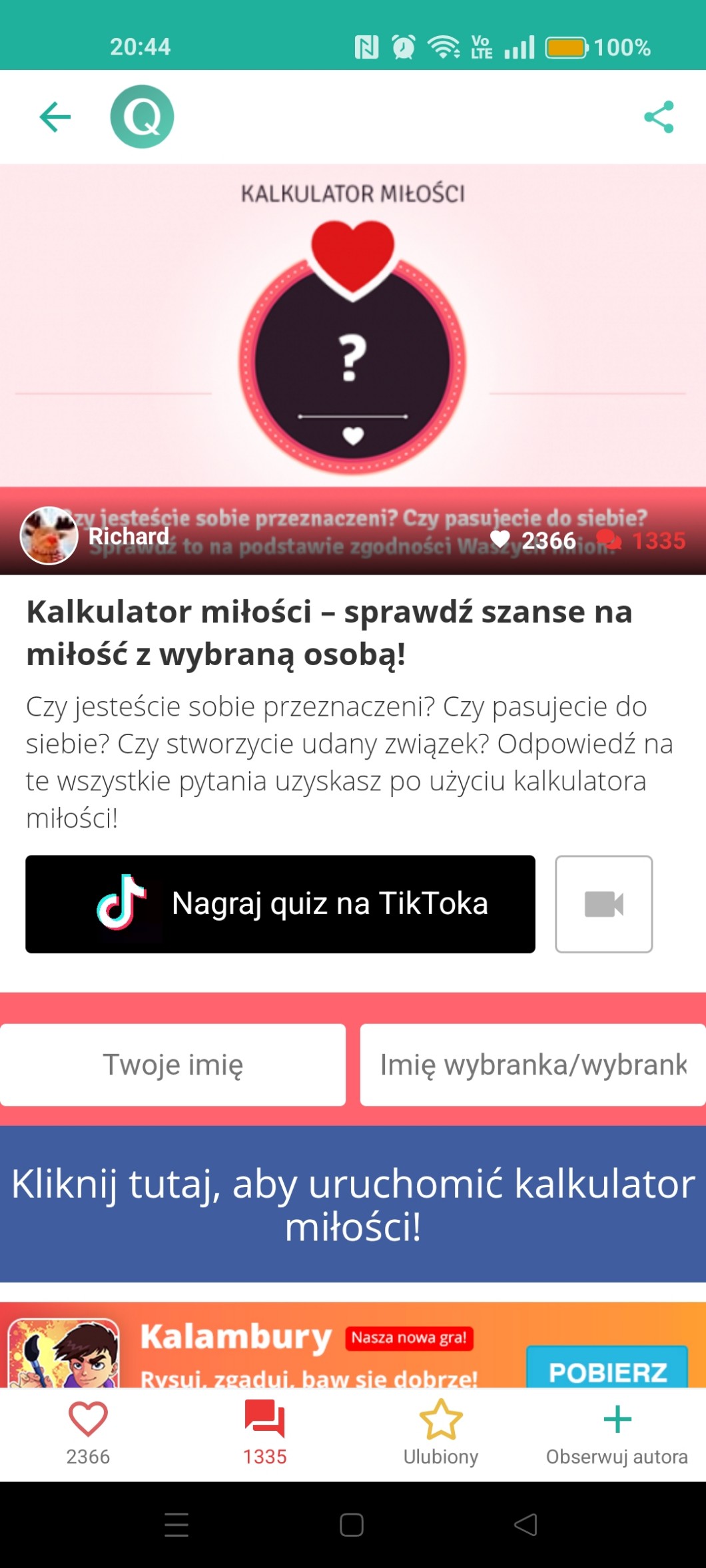Focus the Imię wybranka/wybranki field
706x1568 pixels.
(533, 1065)
